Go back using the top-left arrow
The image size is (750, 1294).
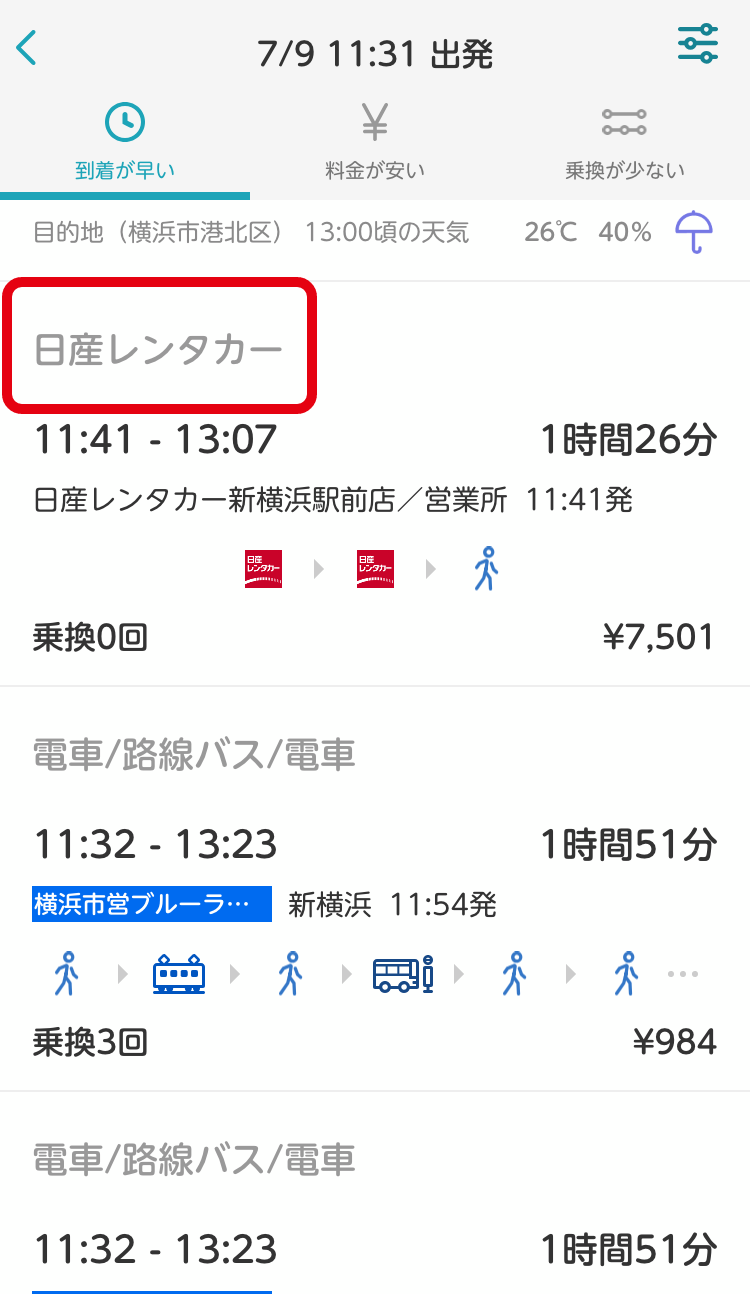click(x=27, y=48)
